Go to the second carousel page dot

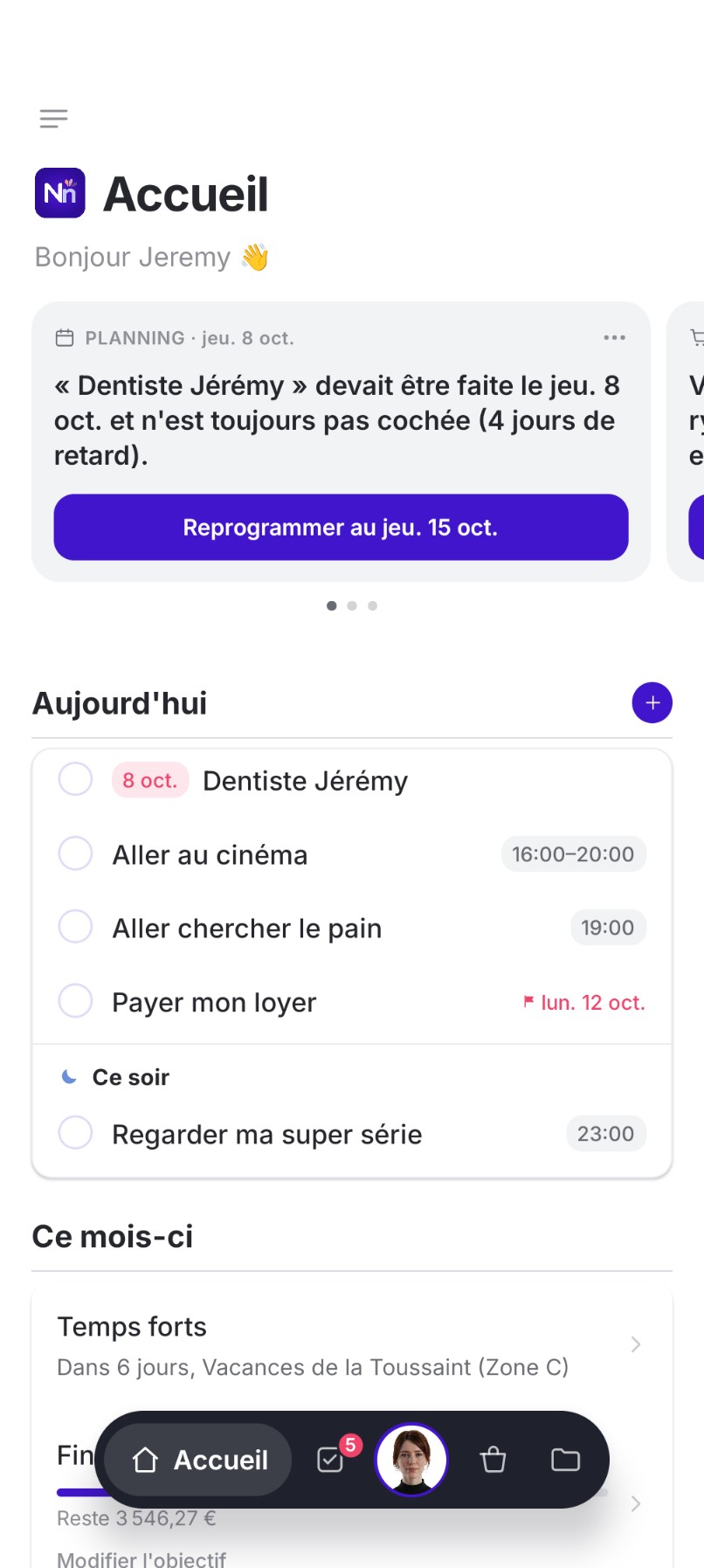[x=352, y=605]
